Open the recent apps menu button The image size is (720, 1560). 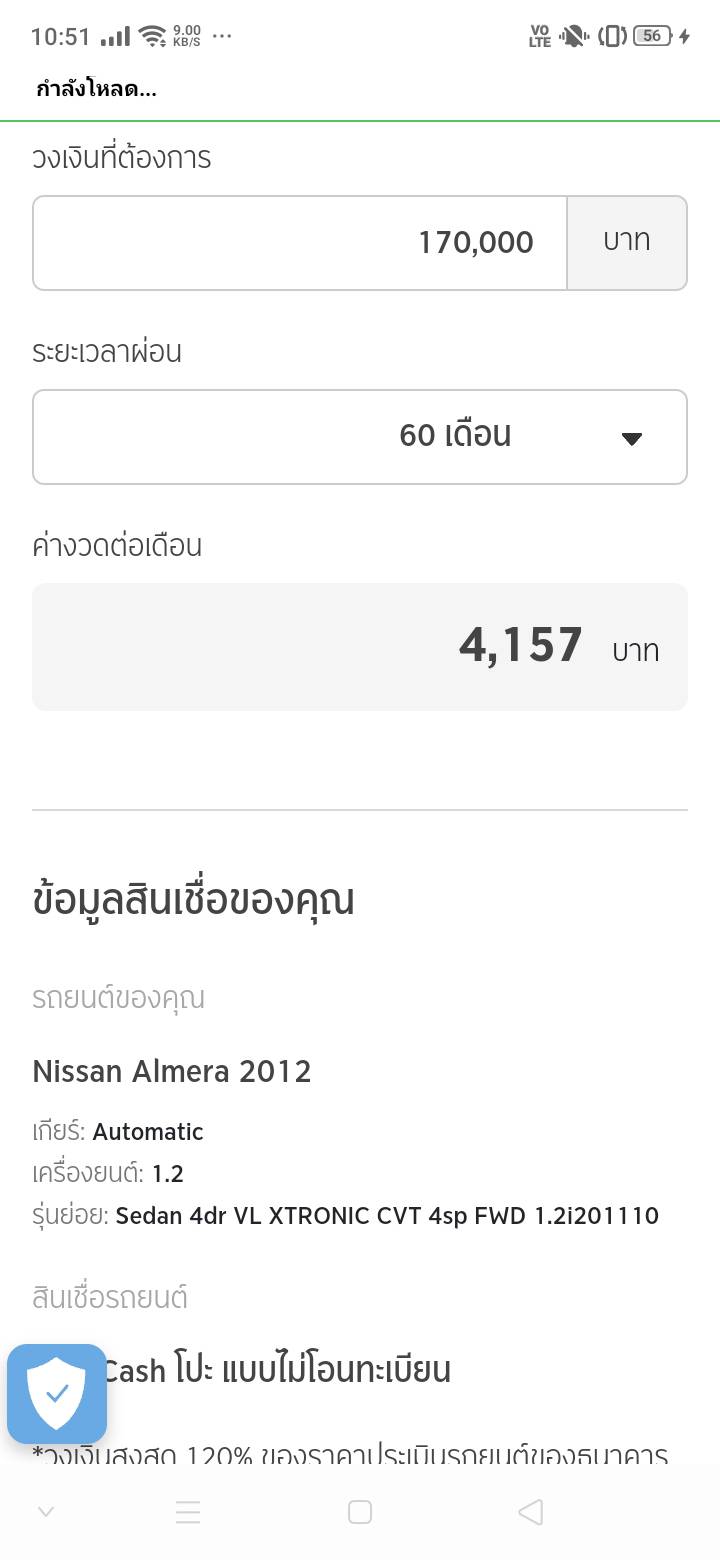click(188, 1512)
